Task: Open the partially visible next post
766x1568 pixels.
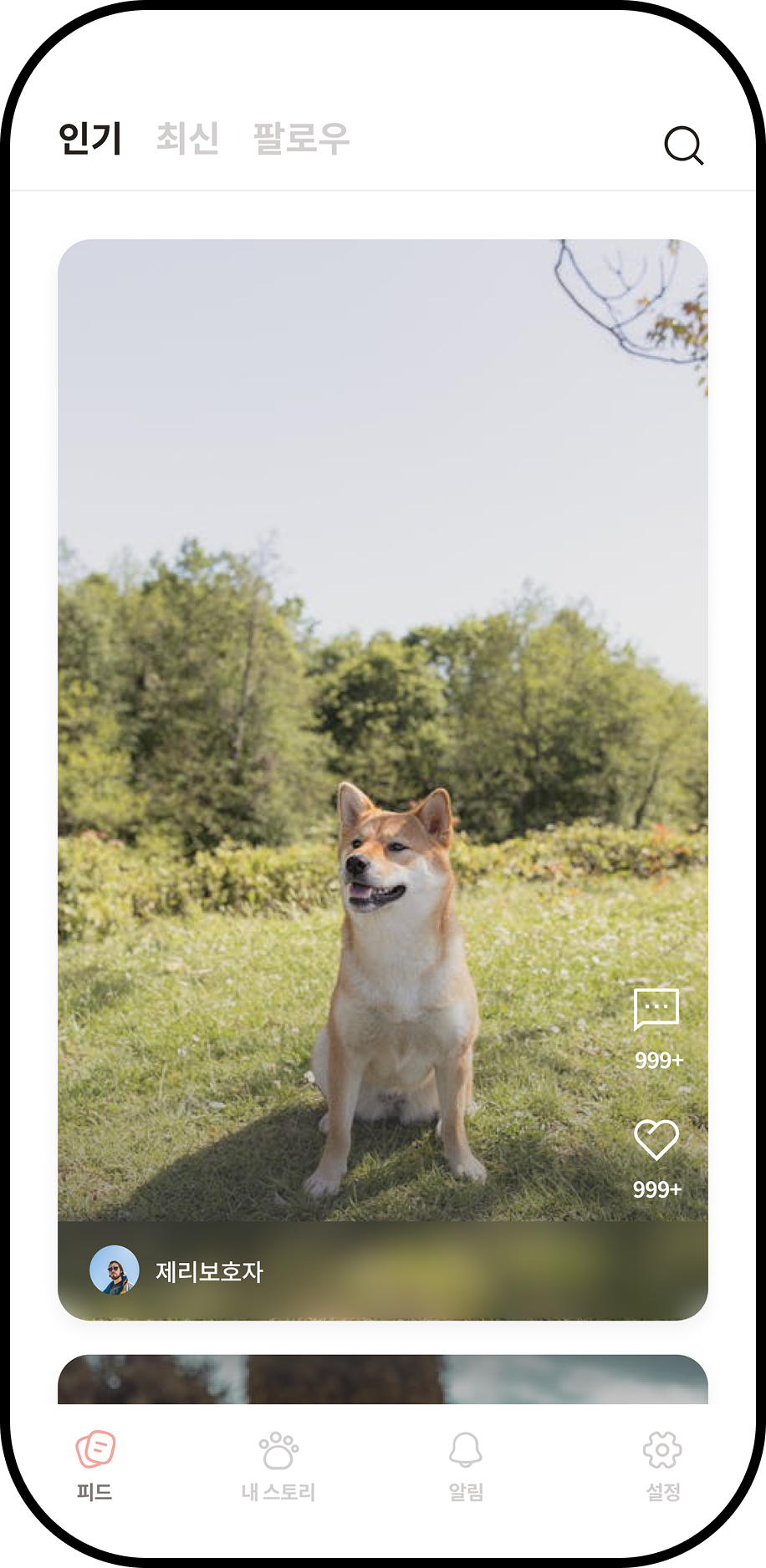Action: (383, 1379)
